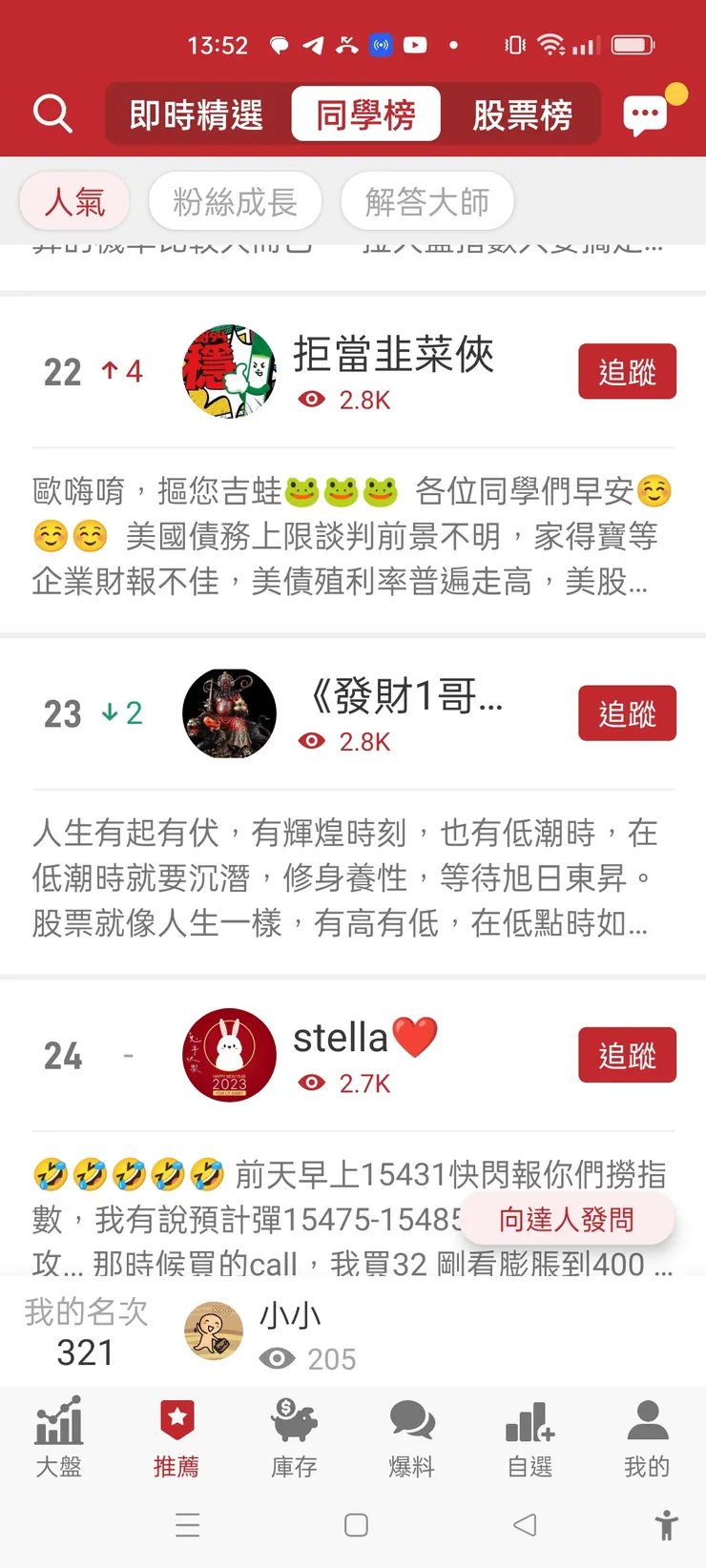Tap the 向達人發問 prompt
The image size is (706, 1568).
tap(567, 1219)
